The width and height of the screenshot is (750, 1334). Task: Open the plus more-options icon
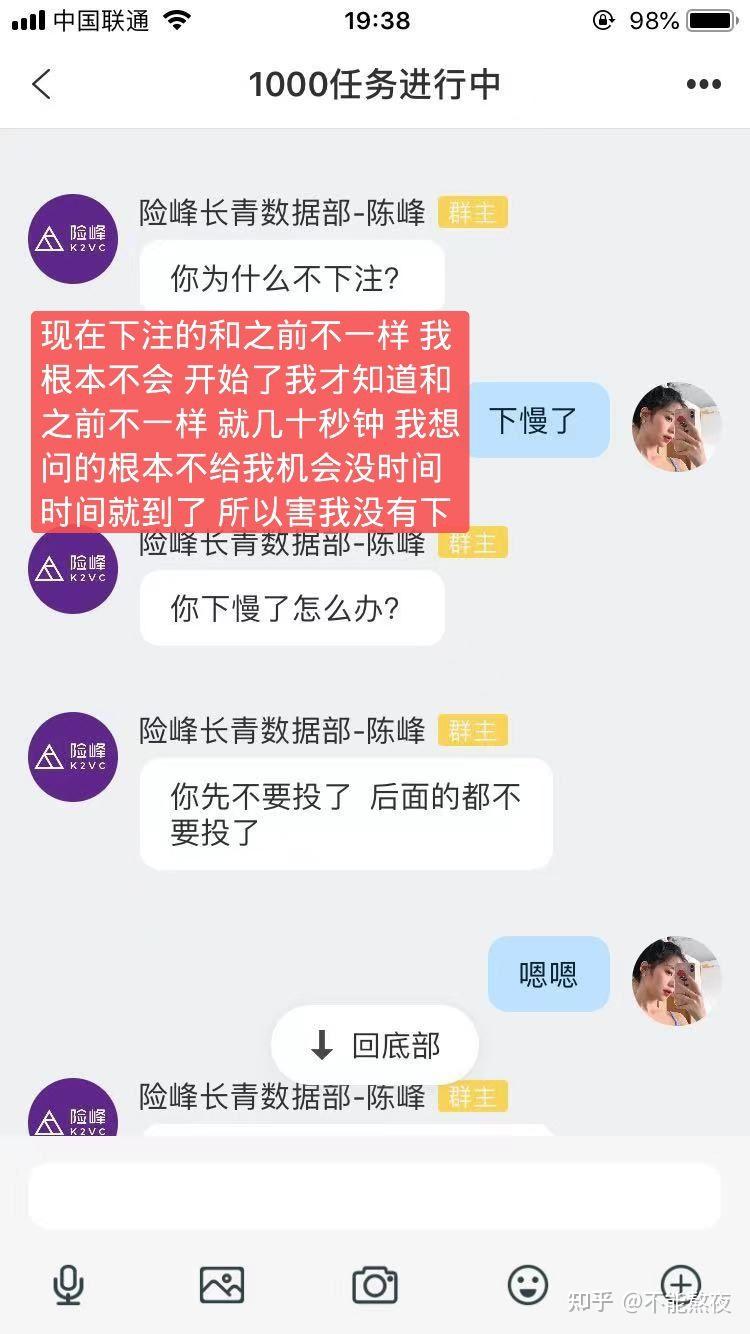[x=681, y=1284]
